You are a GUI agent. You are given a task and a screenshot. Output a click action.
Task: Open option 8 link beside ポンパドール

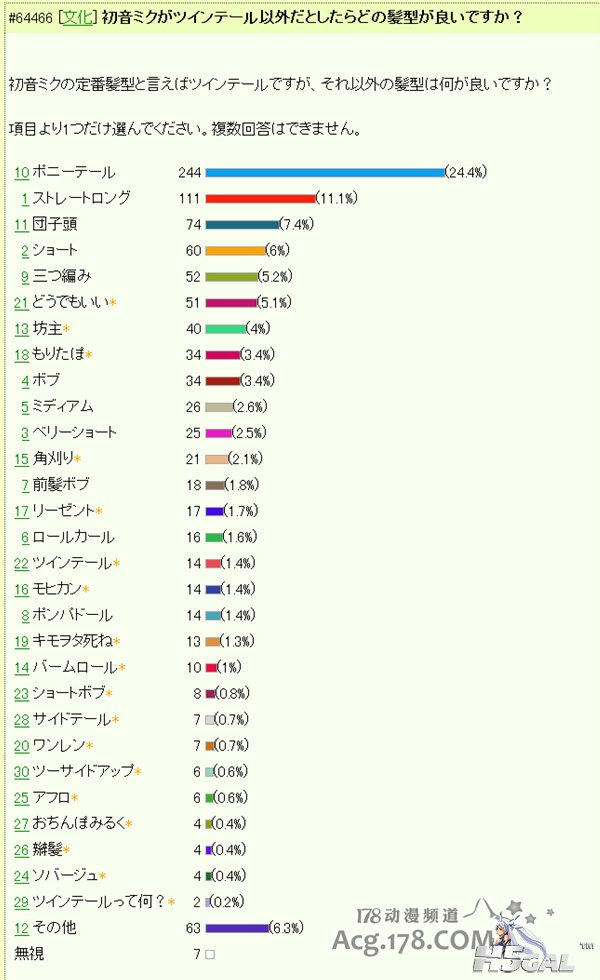pyautogui.click(x=25, y=616)
